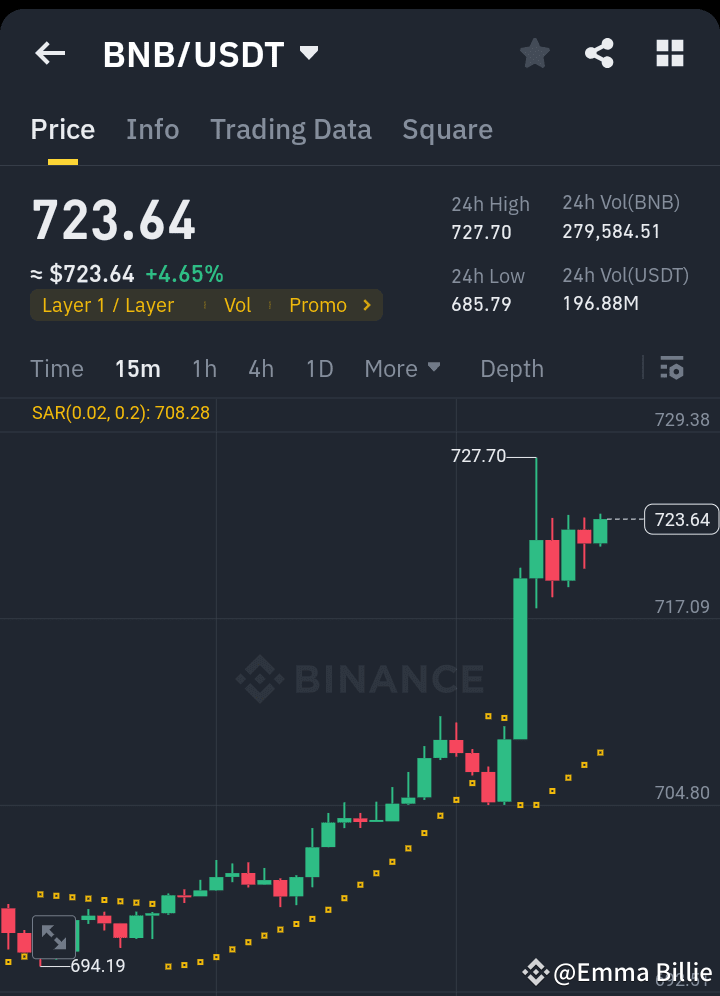Switch chart to the 1h interval
Screen dimensions: 720x996
(x=204, y=369)
